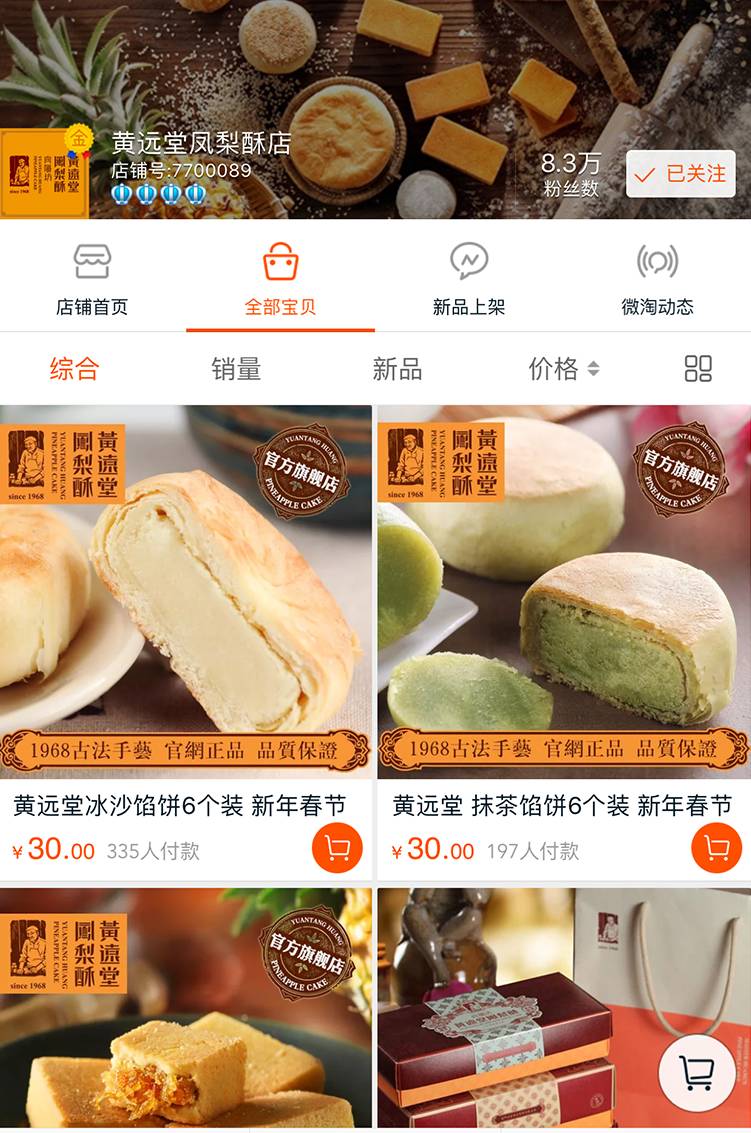Show 新品 sorted items
Image resolution: width=751 pixels, height=1133 pixels.
tap(397, 369)
